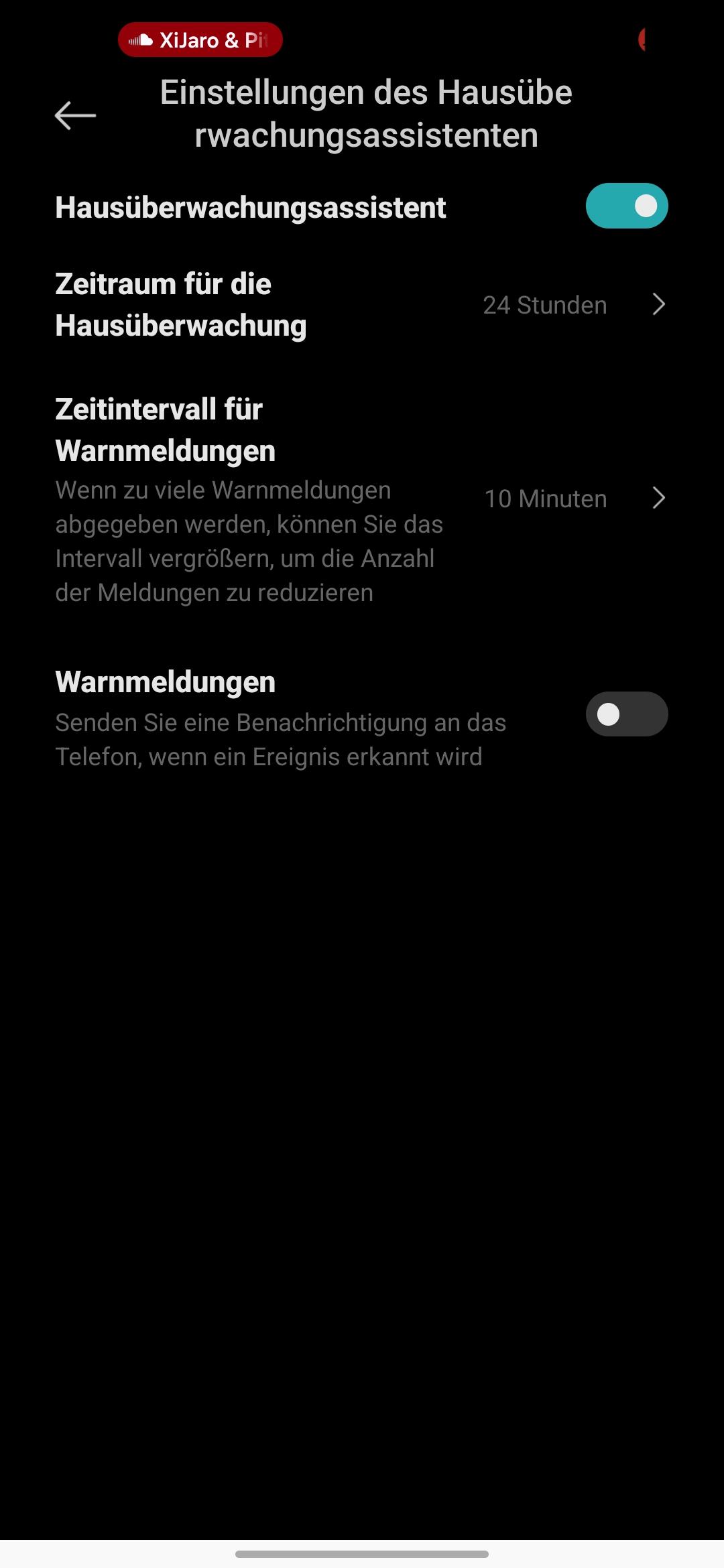Open the XiJaro & Pitch SoundCloud pill
The width and height of the screenshot is (724, 1568).
click(200, 40)
